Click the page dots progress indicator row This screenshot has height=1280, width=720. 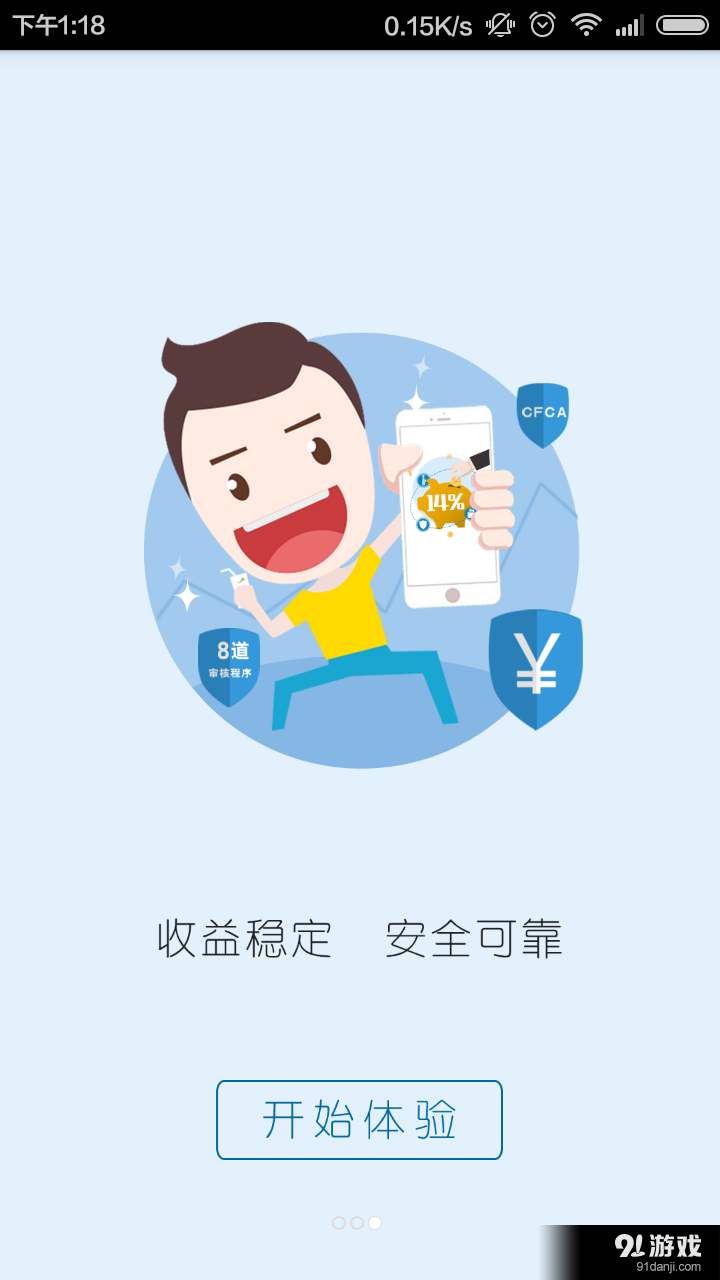pyautogui.click(x=356, y=1222)
